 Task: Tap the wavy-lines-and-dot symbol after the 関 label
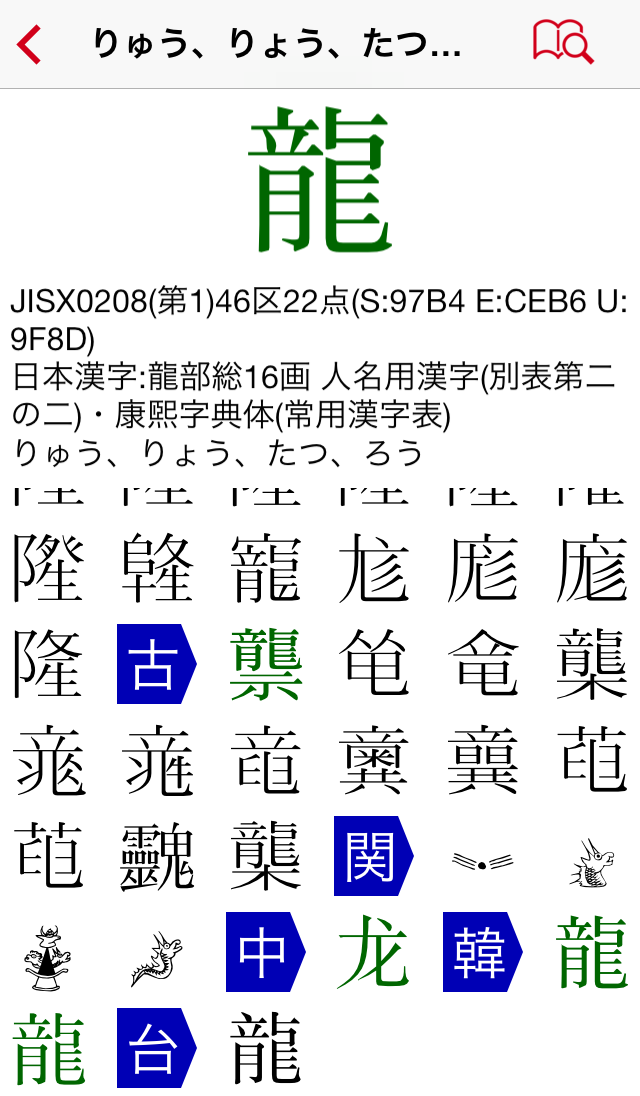click(482, 857)
